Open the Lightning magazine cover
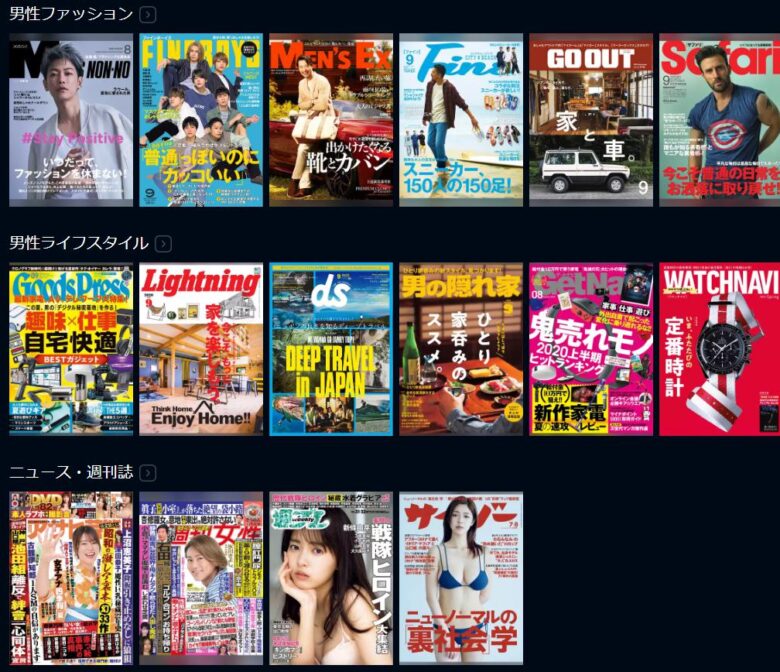 [201, 349]
